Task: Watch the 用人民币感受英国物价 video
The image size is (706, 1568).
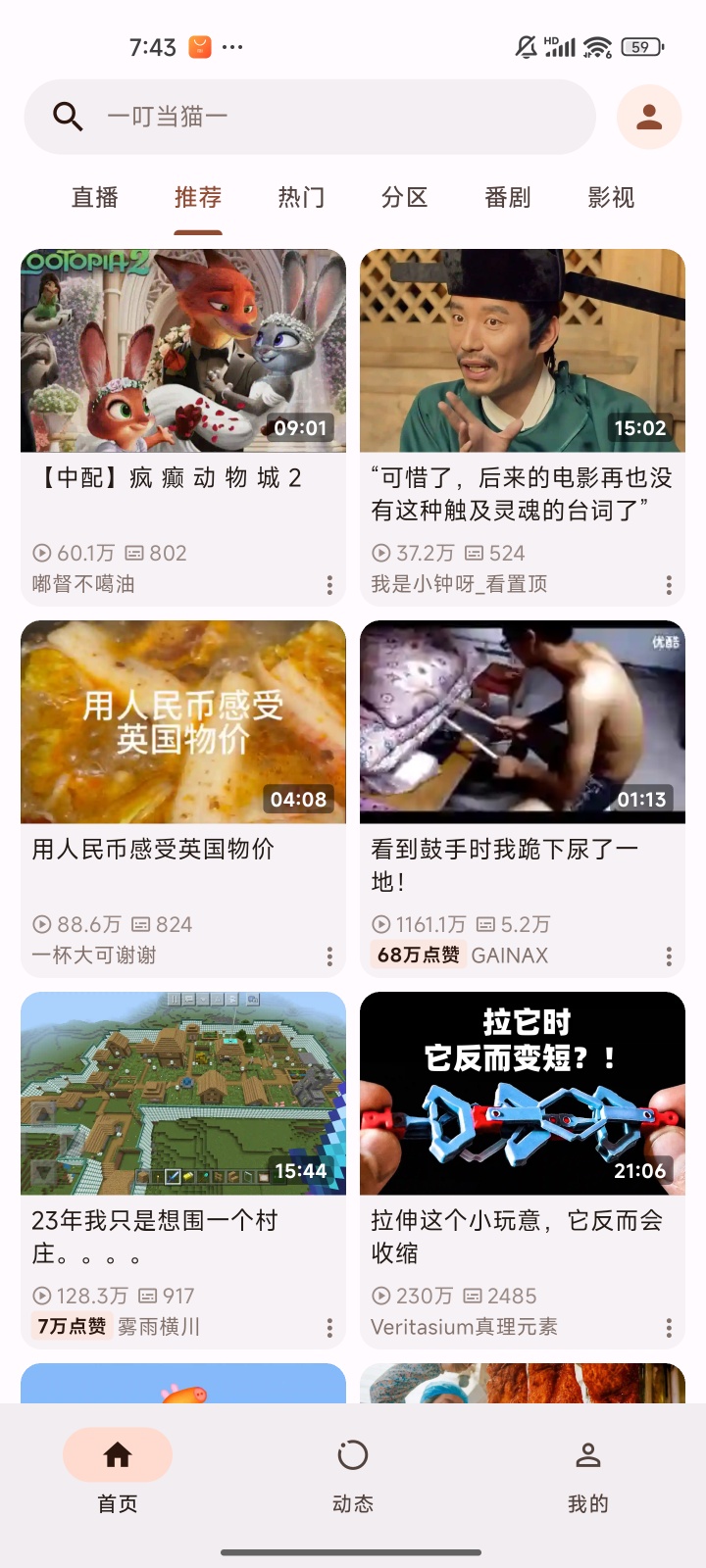Action: click(183, 722)
